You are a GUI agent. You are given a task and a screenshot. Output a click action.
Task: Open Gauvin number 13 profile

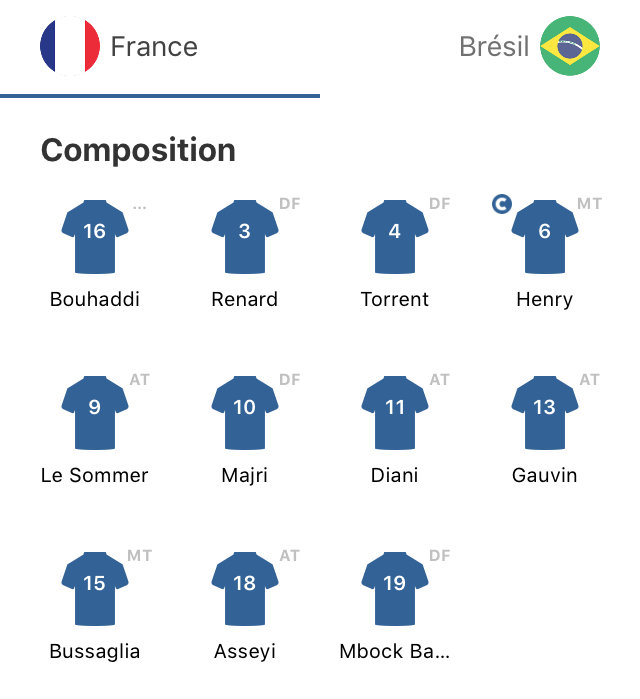(545, 416)
